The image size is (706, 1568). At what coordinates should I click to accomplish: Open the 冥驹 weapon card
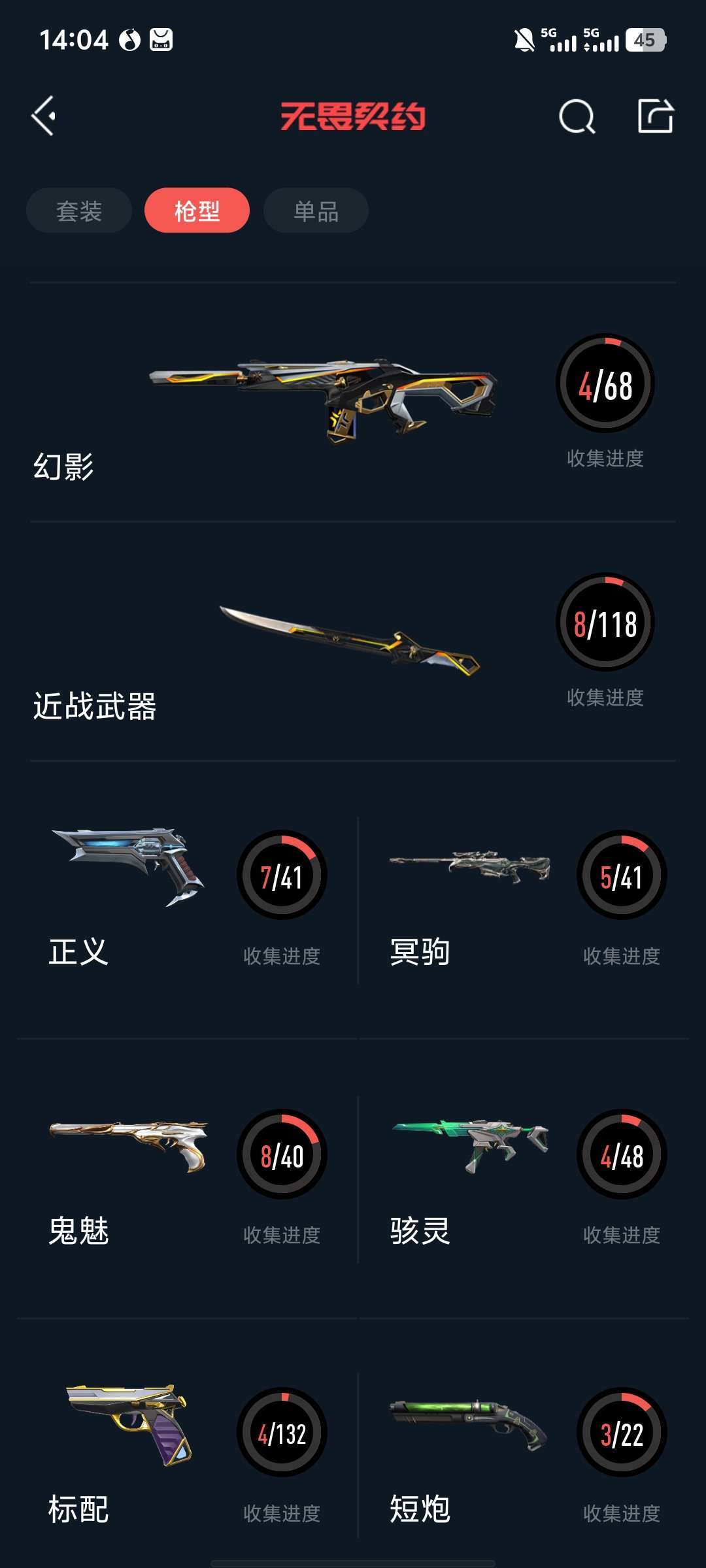524,900
